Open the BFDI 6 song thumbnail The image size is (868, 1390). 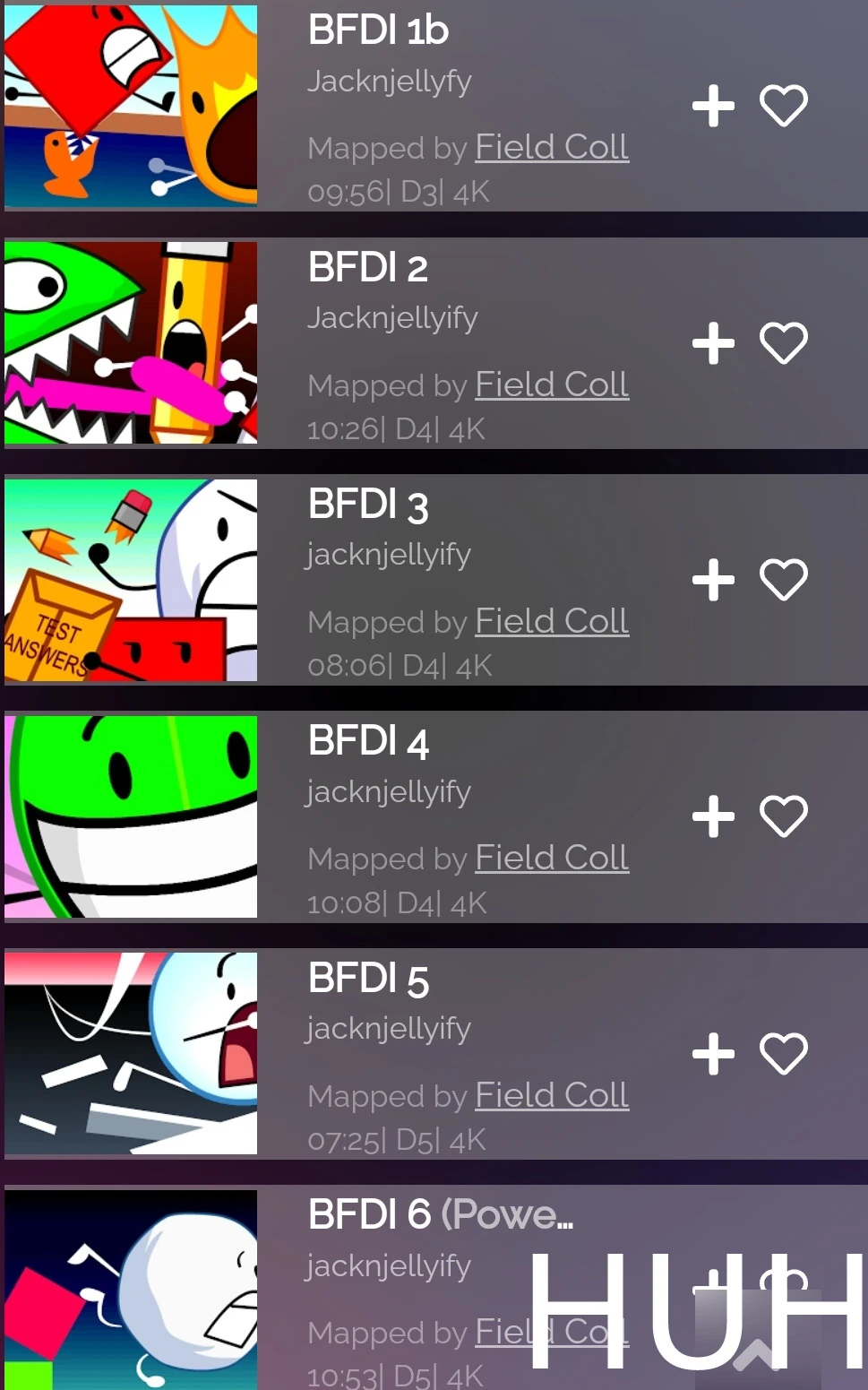click(131, 1289)
